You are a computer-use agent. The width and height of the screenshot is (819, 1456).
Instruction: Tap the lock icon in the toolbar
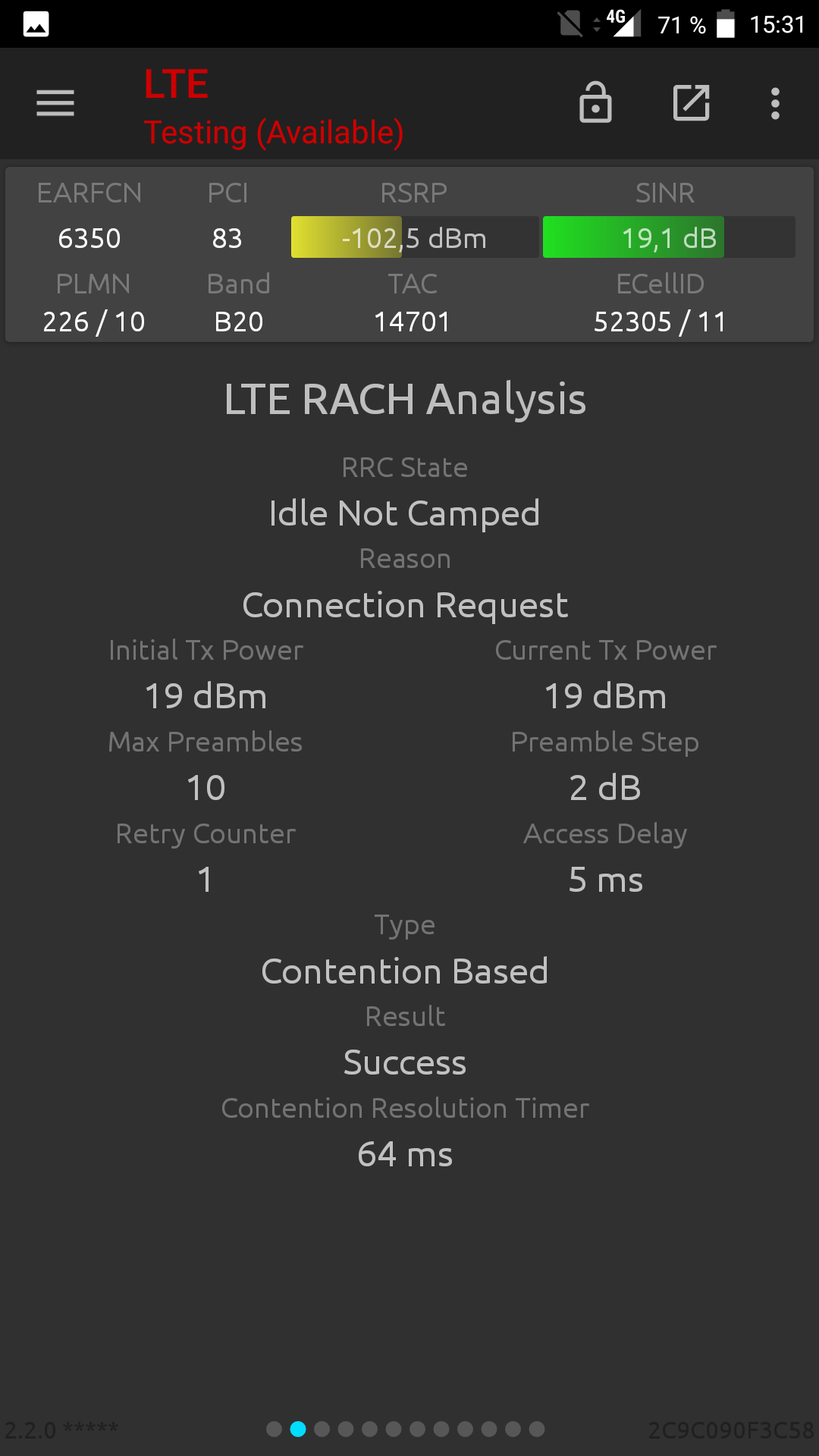(595, 102)
